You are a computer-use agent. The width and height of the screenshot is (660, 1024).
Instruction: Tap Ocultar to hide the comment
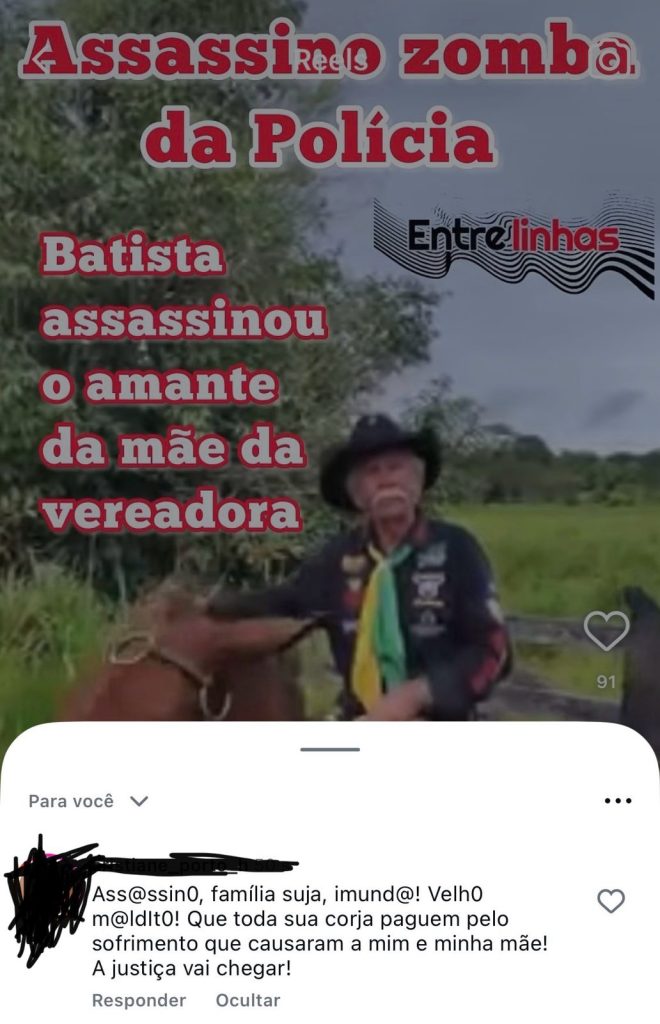(x=248, y=1000)
